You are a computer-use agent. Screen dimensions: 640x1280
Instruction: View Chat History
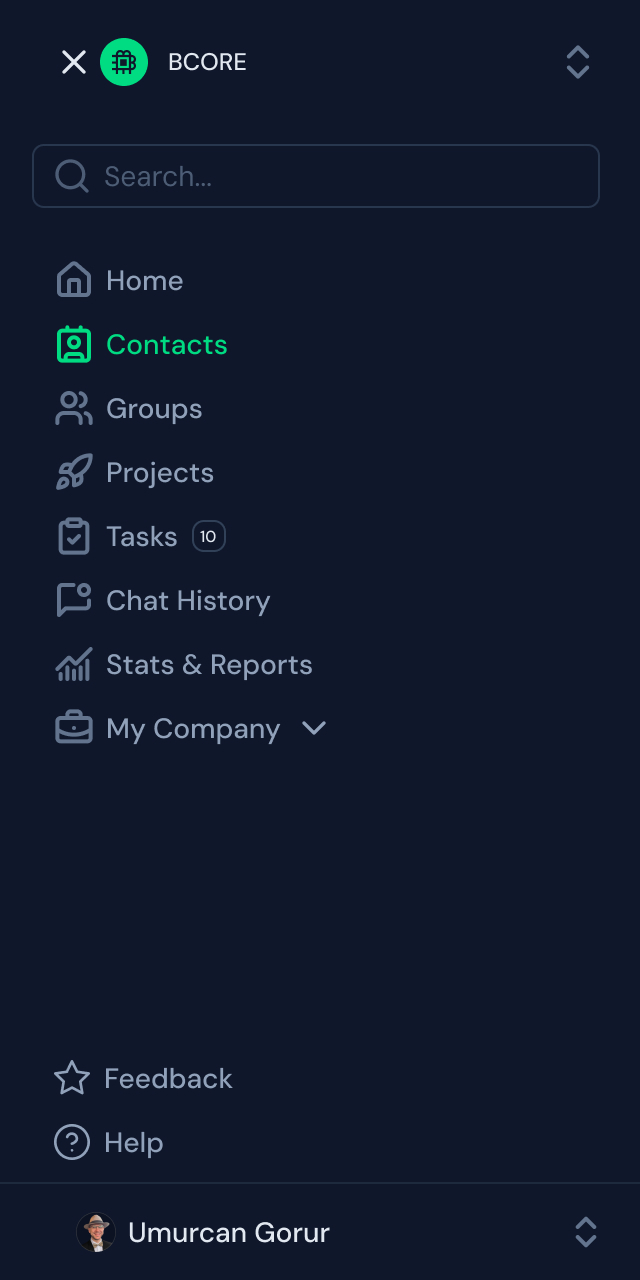[187, 601]
